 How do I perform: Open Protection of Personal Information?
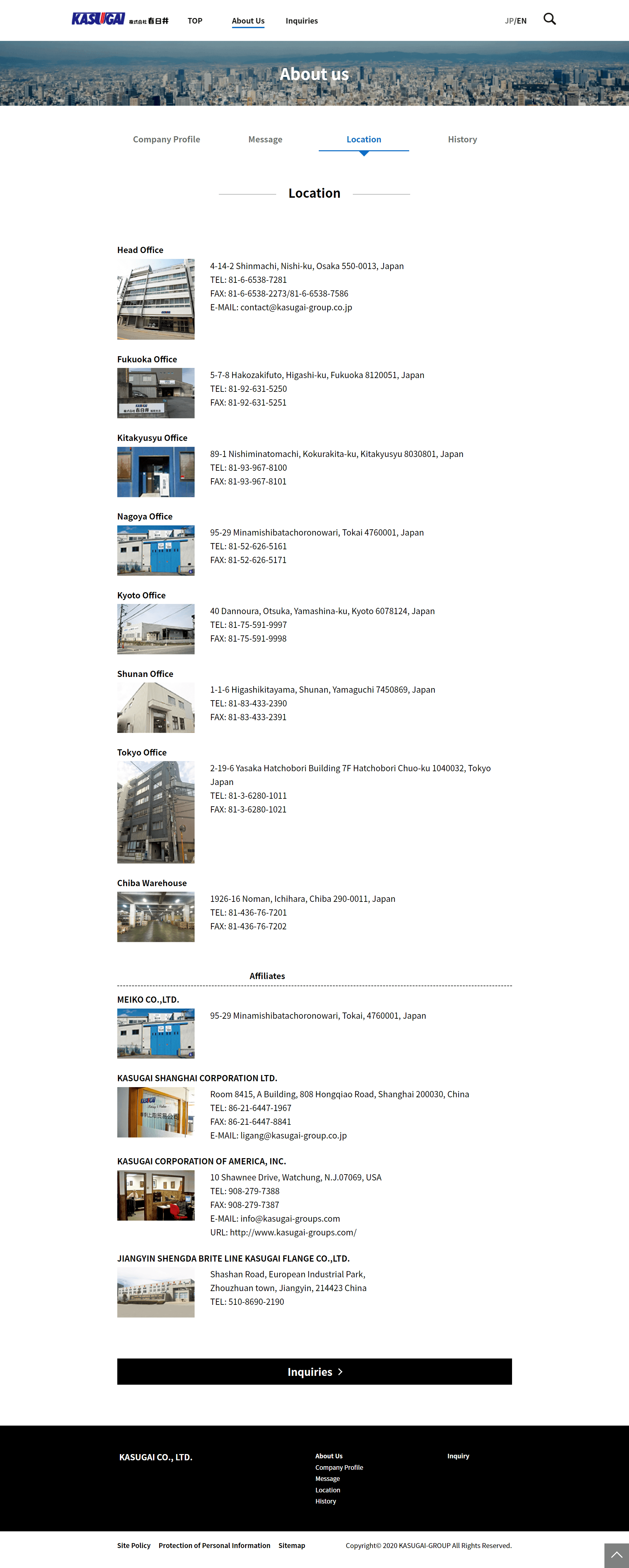click(214, 1545)
